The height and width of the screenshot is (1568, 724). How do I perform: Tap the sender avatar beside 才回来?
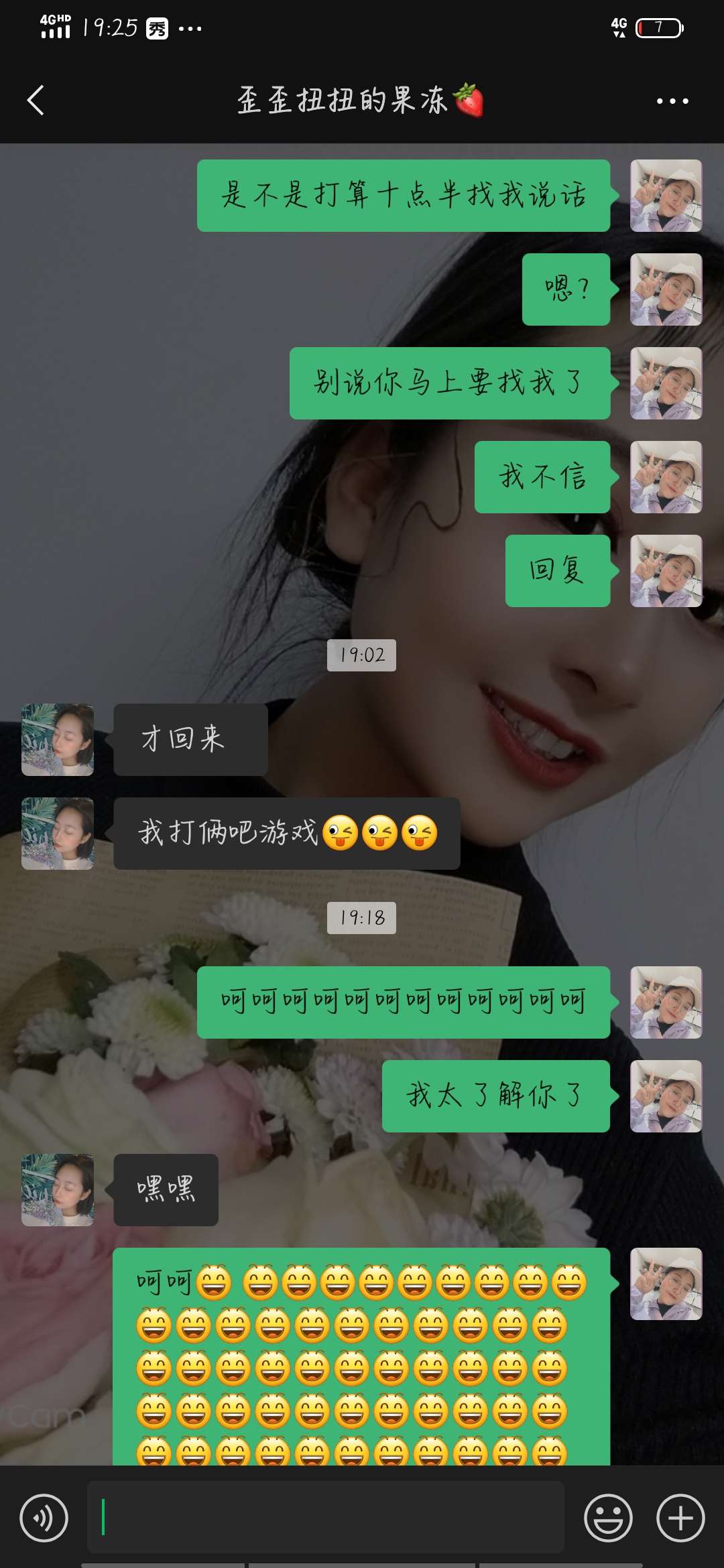coord(58,740)
